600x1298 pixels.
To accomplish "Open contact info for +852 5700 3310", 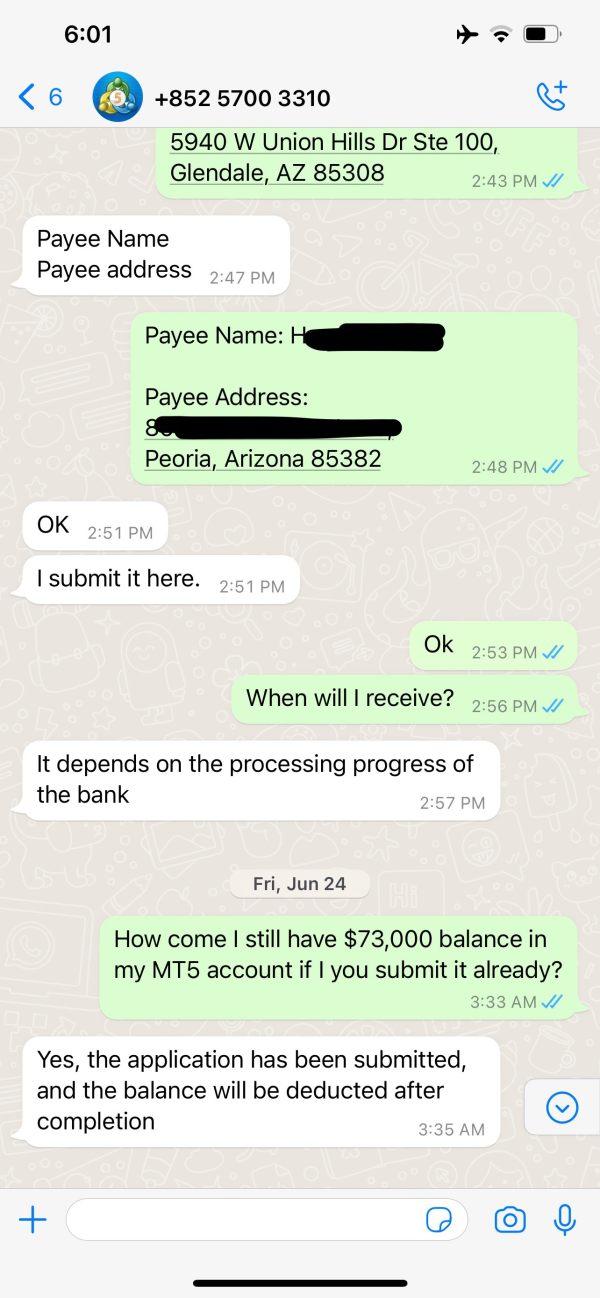I will click(x=242, y=98).
